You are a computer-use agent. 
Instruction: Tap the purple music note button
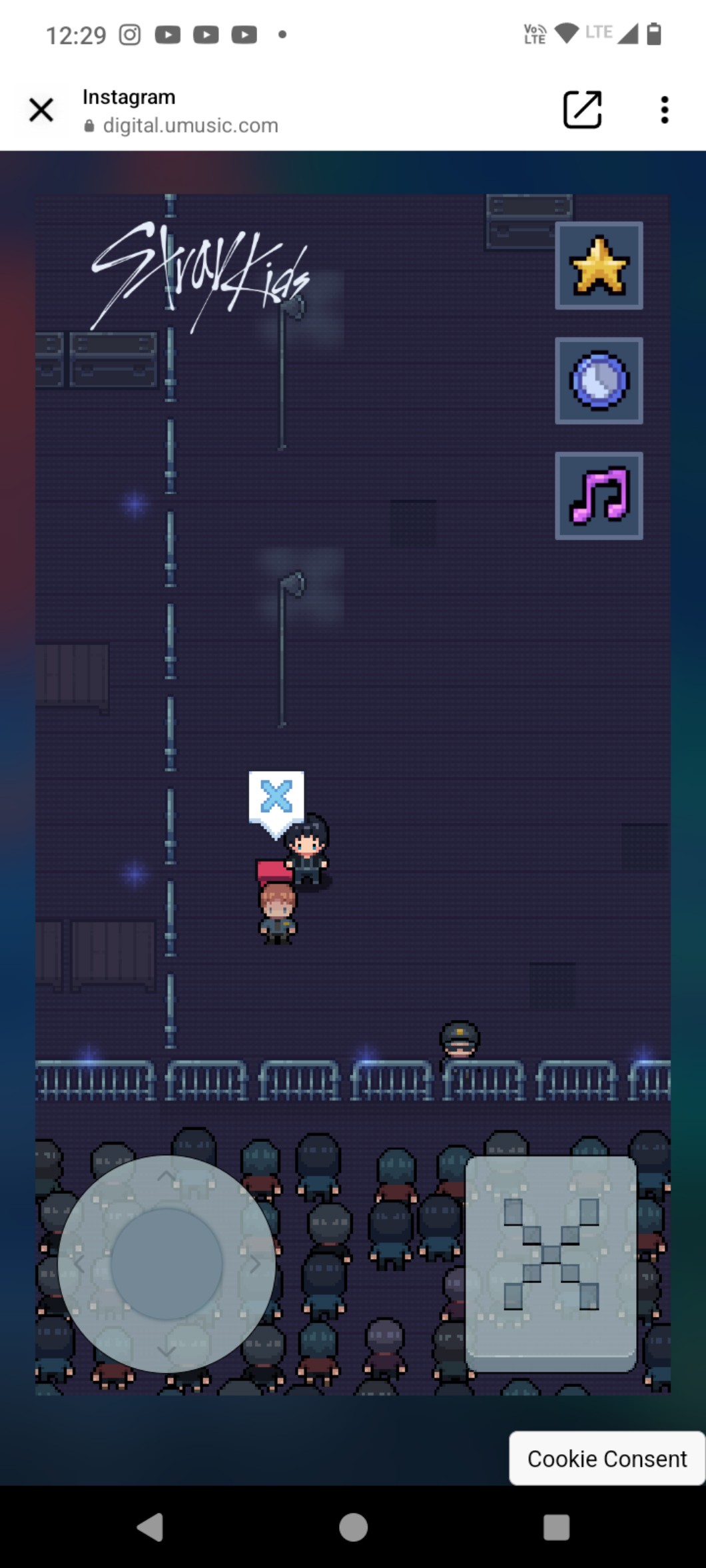click(599, 496)
